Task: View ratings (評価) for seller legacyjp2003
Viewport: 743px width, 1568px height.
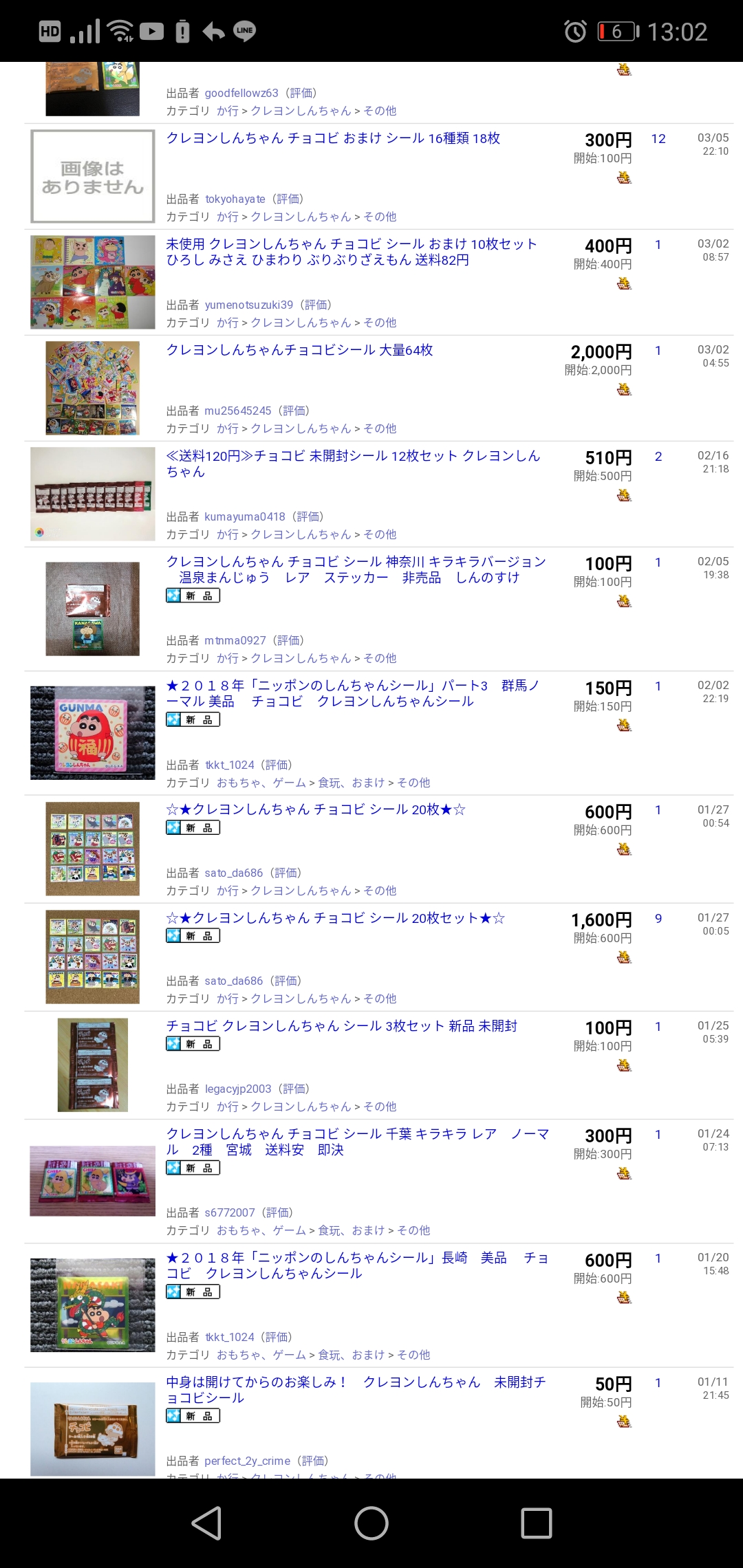Action: 294,1089
